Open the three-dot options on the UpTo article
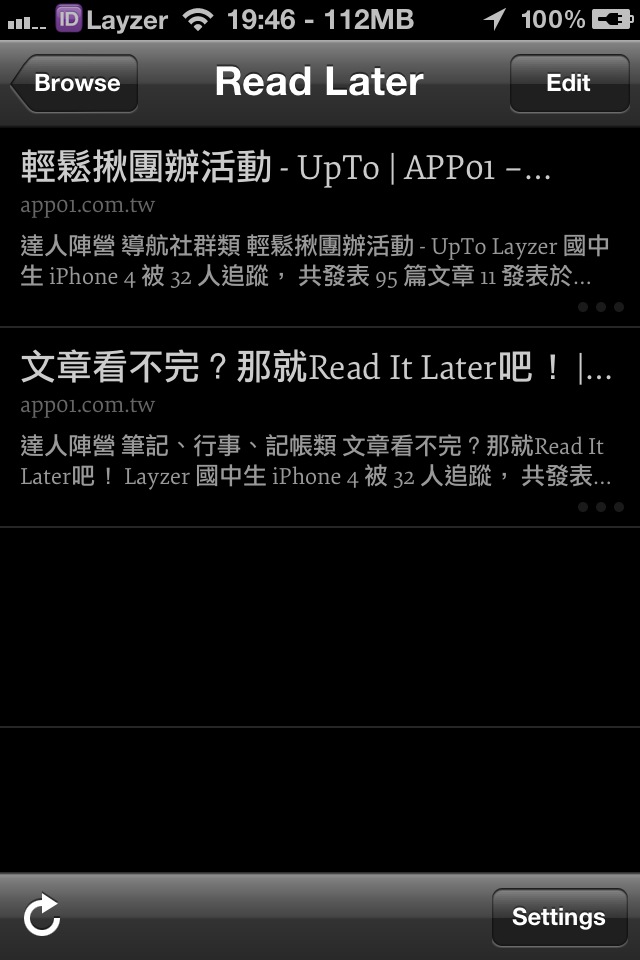The height and width of the screenshot is (960, 640). (601, 307)
